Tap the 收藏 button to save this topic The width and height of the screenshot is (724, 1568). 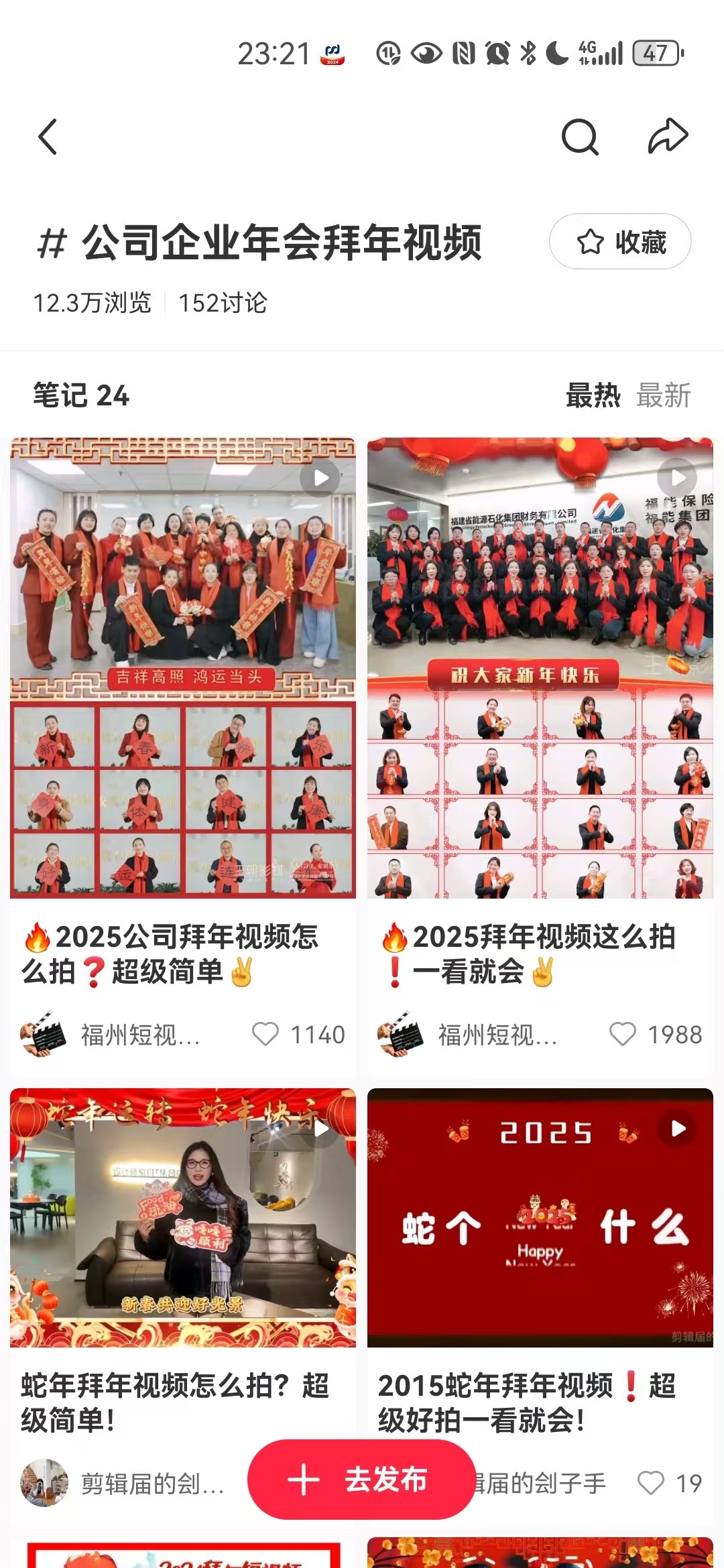click(x=620, y=241)
